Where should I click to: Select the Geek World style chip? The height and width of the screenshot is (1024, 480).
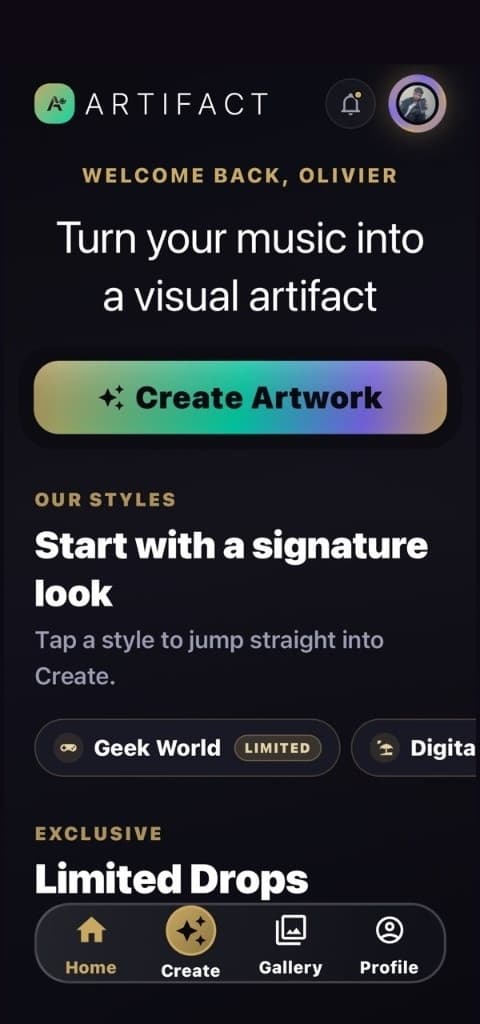tap(187, 748)
